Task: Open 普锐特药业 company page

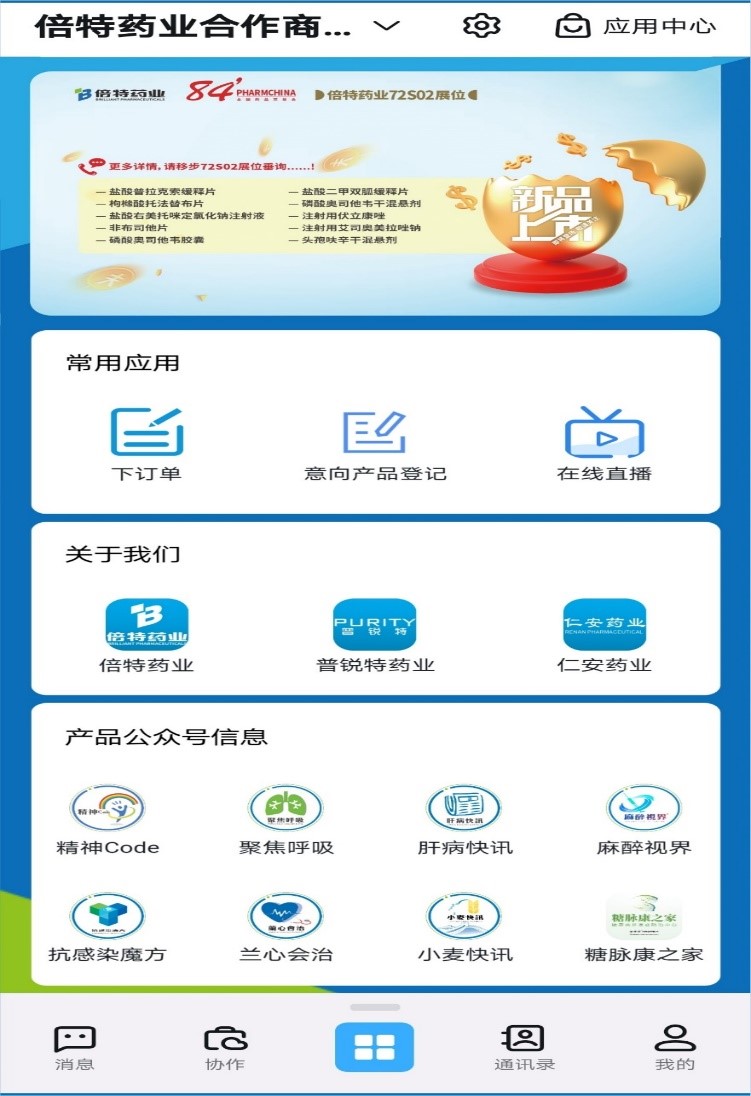Action: [x=375, y=634]
